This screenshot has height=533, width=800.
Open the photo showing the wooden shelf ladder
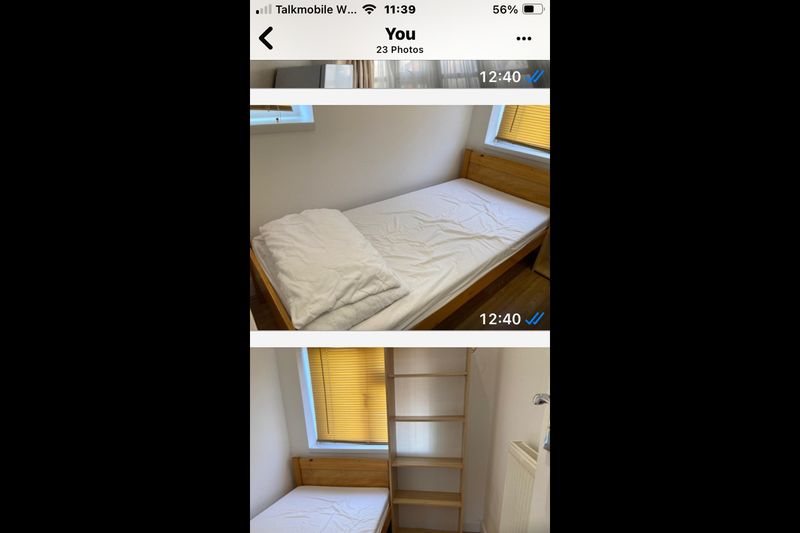coord(399,440)
